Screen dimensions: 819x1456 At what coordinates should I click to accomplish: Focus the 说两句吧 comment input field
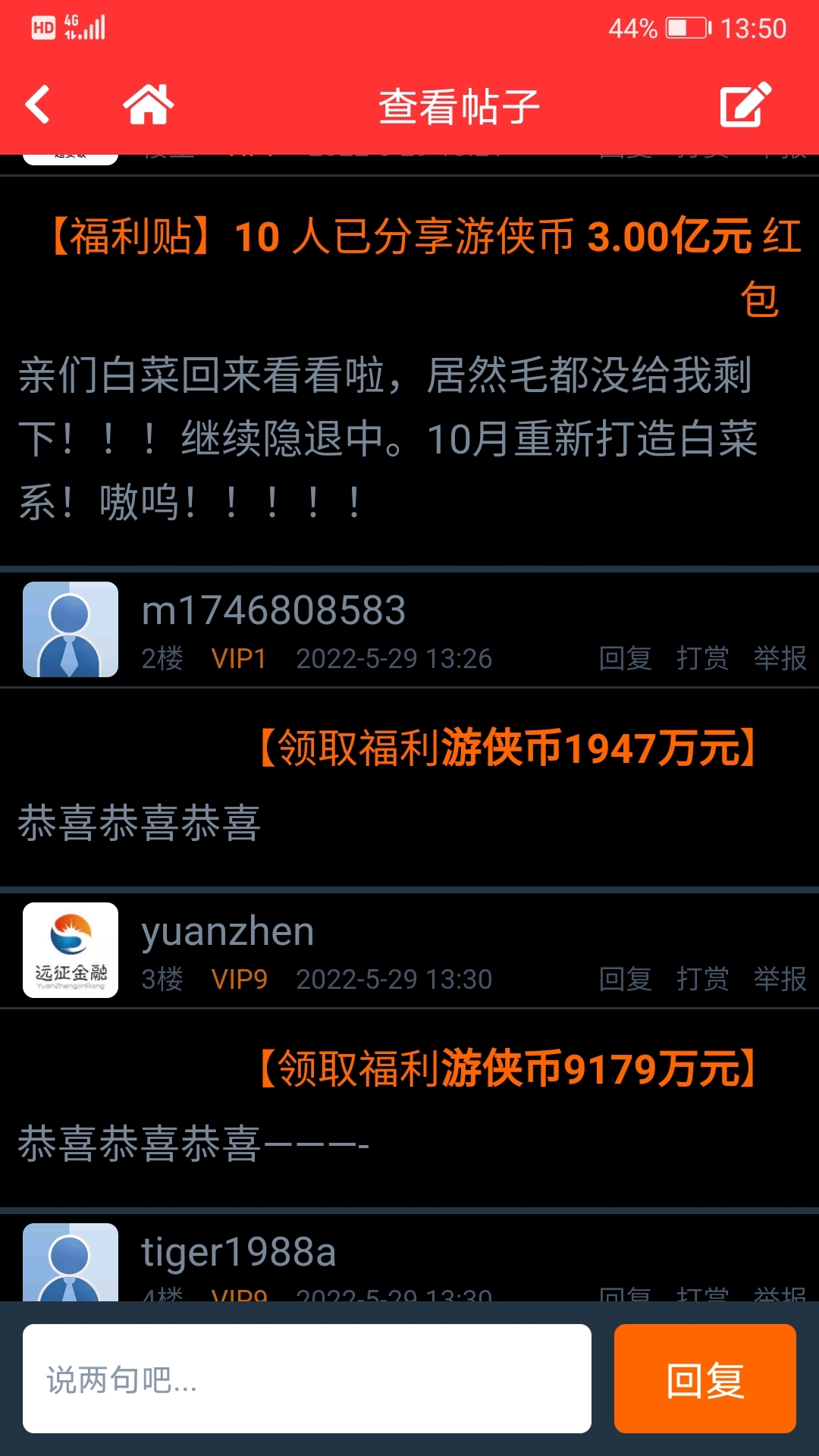[307, 1379]
